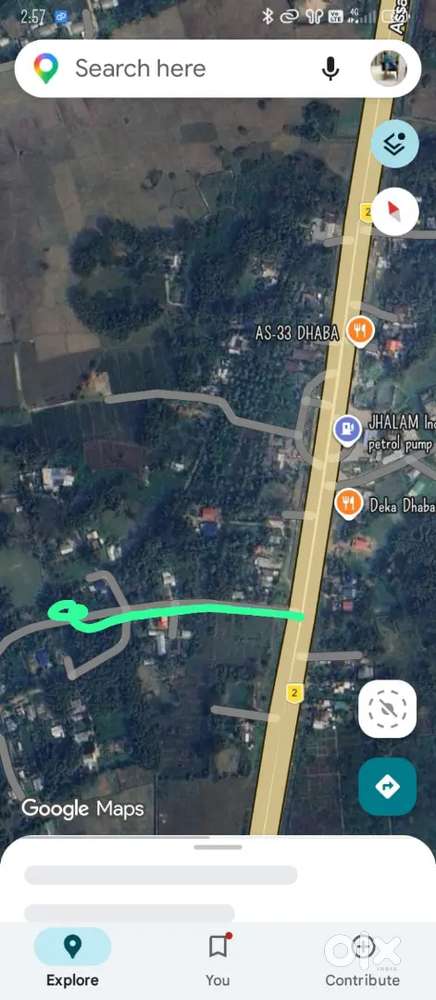The width and height of the screenshot is (436, 1000).
Task: Switch to the Contribute tab
Action: pos(363,958)
